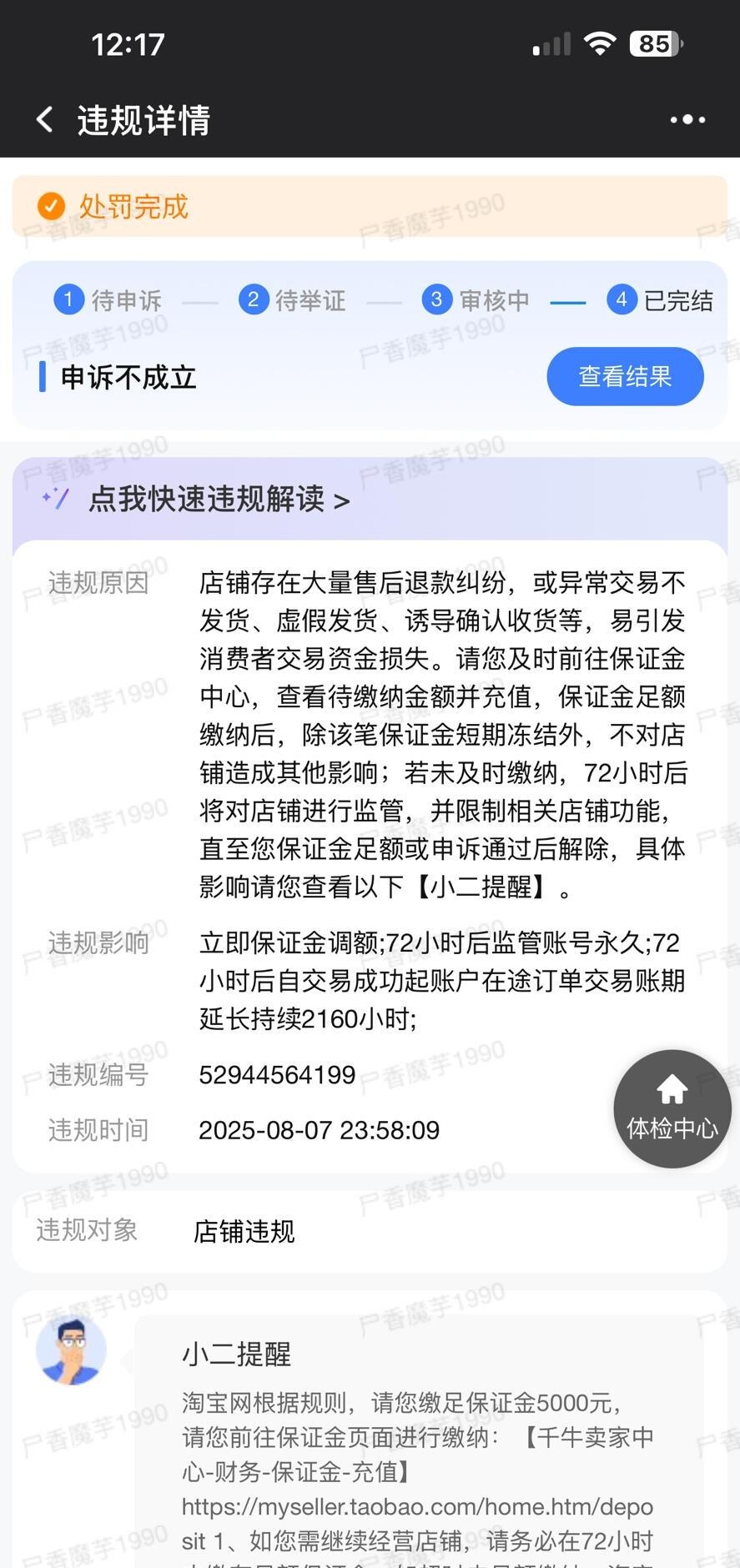The height and width of the screenshot is (1568, 740).
Task: Go back from 违规详情 page
Action: pyautogui.click(x=45, y=119)
